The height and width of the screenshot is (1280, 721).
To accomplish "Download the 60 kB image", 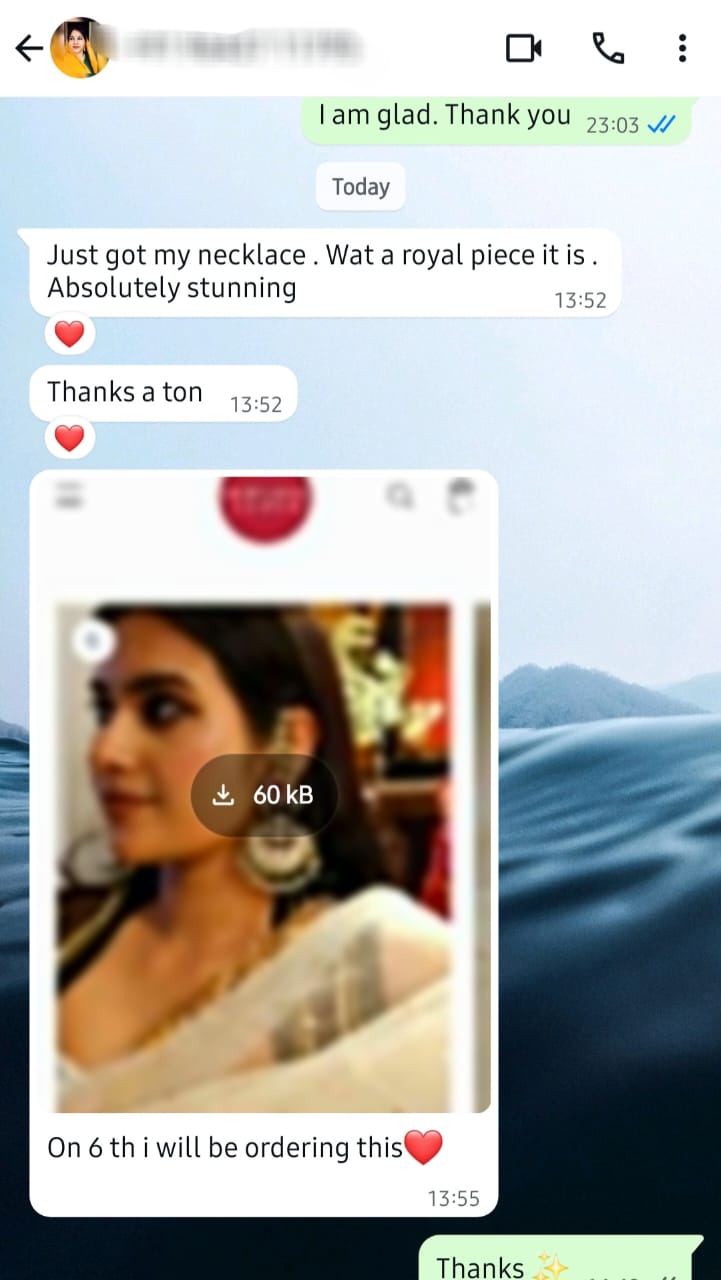I will coord(264,795).
